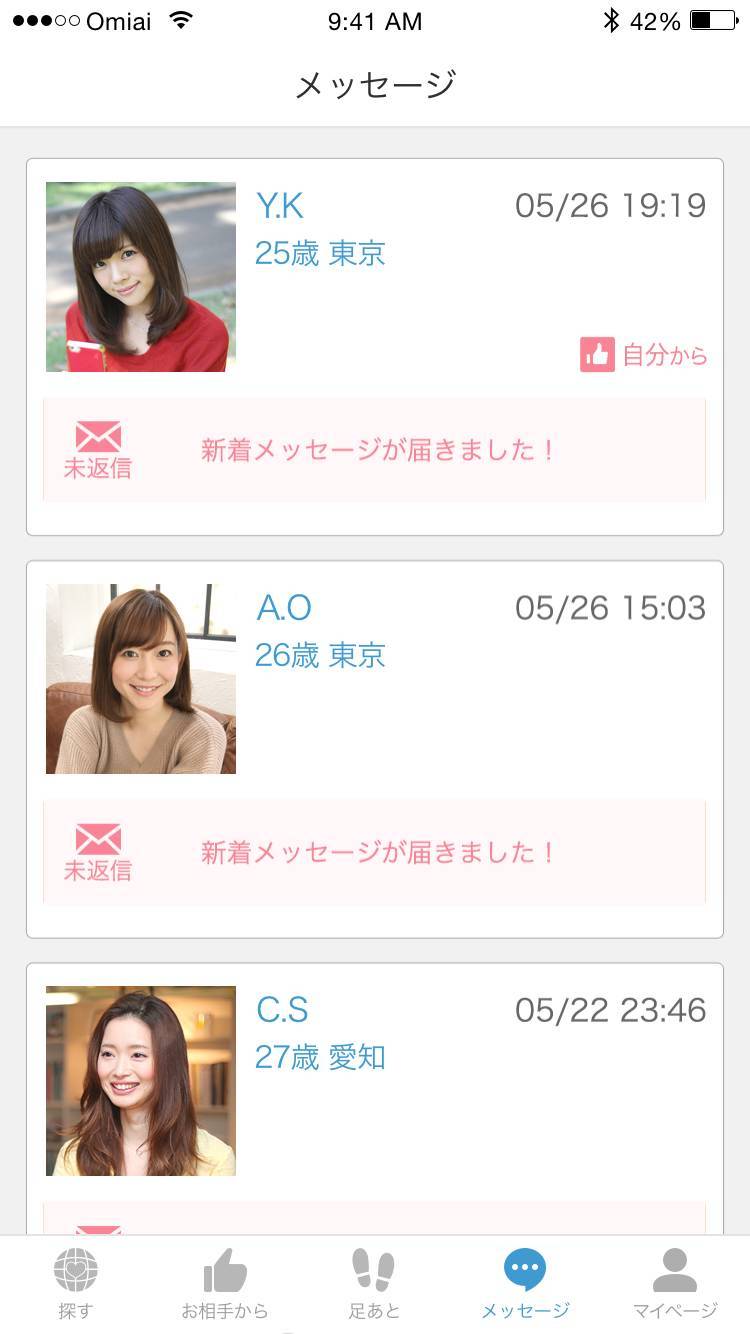Open the マイページ tab
The width and height of the screenshot is (750, 1334).
pyautogui.click(x=675, y=1283)
